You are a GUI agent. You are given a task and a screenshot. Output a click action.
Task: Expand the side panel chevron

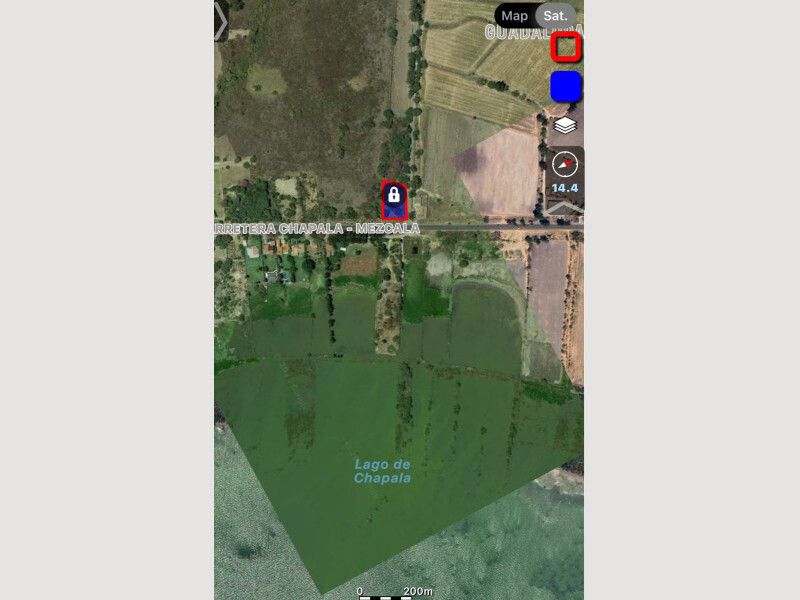click(x=221, y=20)
